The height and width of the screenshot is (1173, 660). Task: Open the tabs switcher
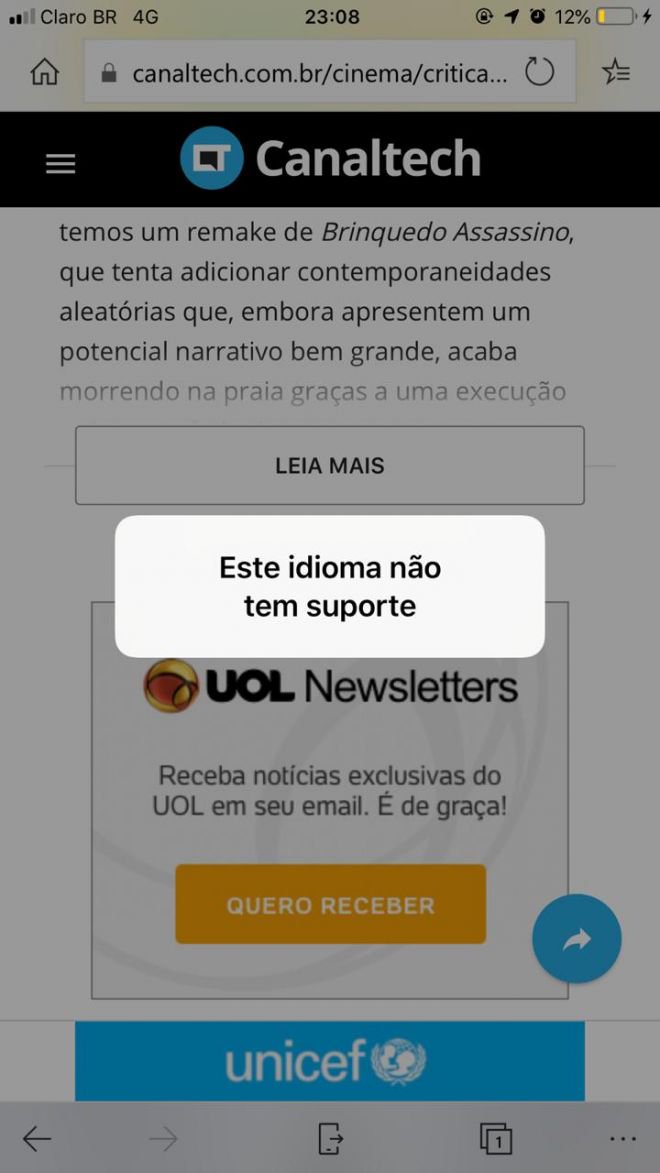495,1139
